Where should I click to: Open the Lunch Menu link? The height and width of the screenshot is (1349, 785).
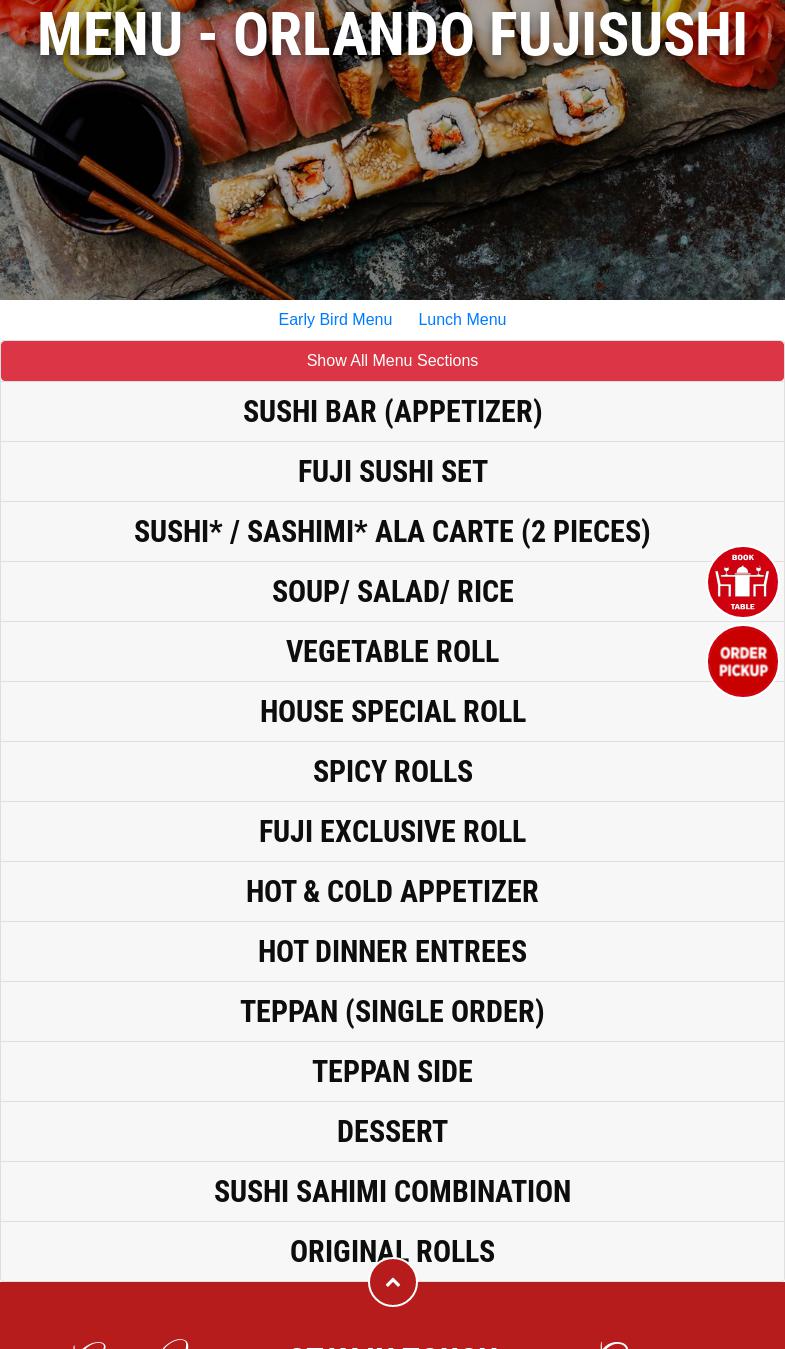click(x=462, y=320)
